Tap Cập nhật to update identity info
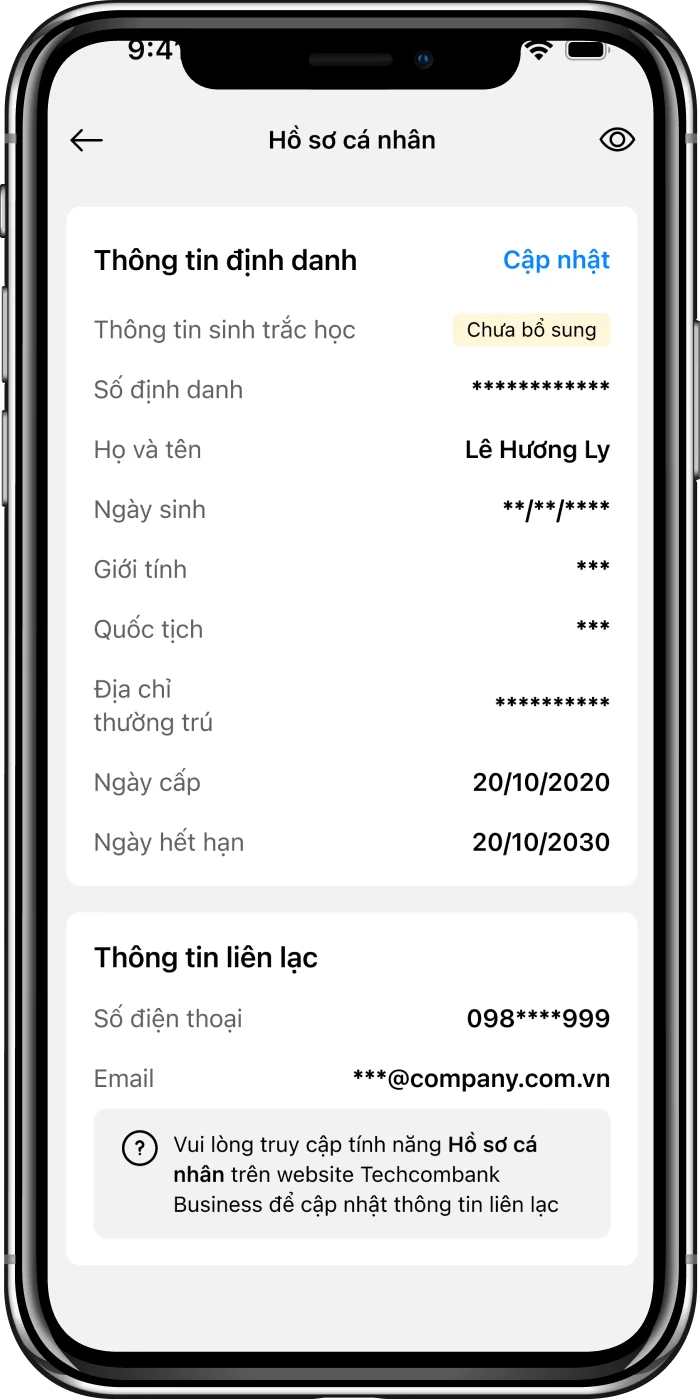 [x=556, y=260]
